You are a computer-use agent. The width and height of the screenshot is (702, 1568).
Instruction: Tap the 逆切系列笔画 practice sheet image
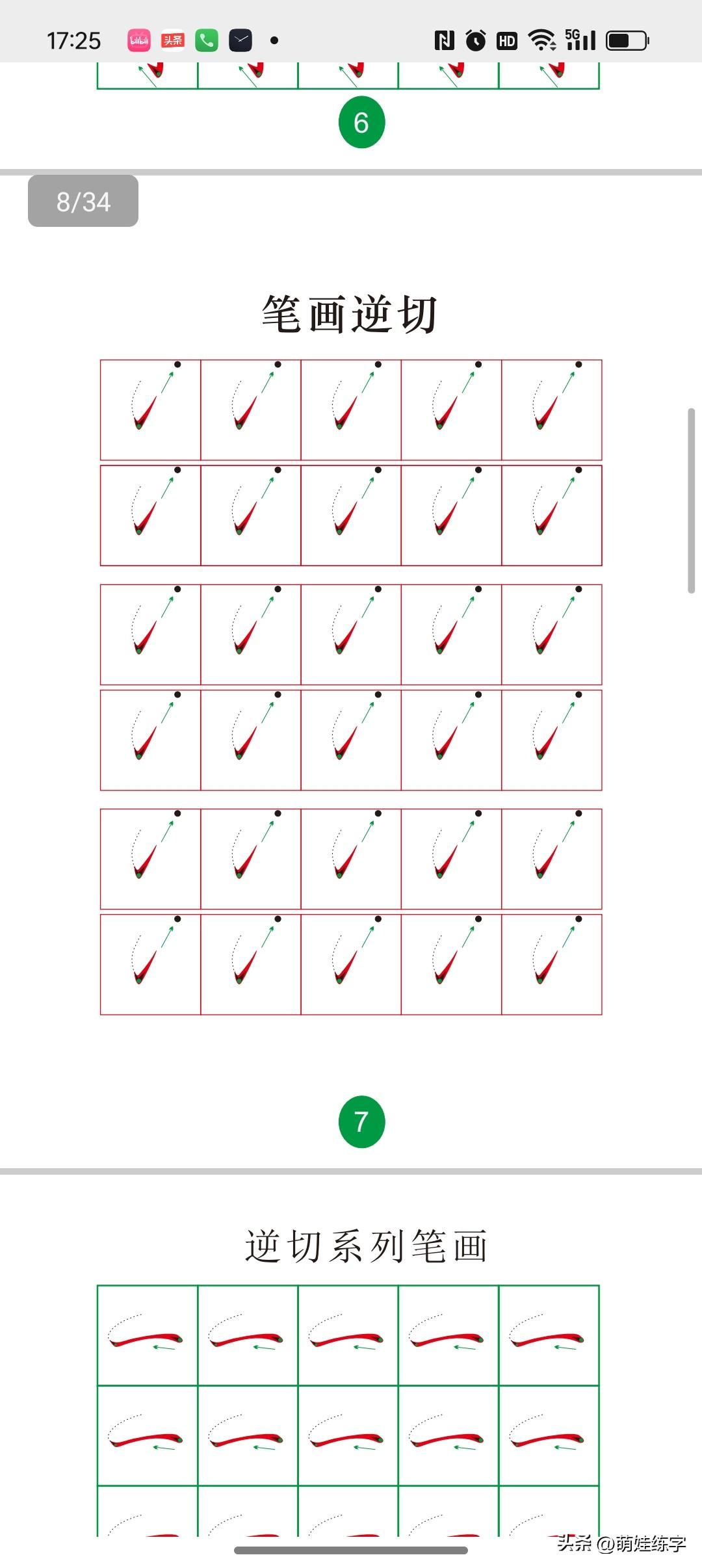pos(351,1356)
